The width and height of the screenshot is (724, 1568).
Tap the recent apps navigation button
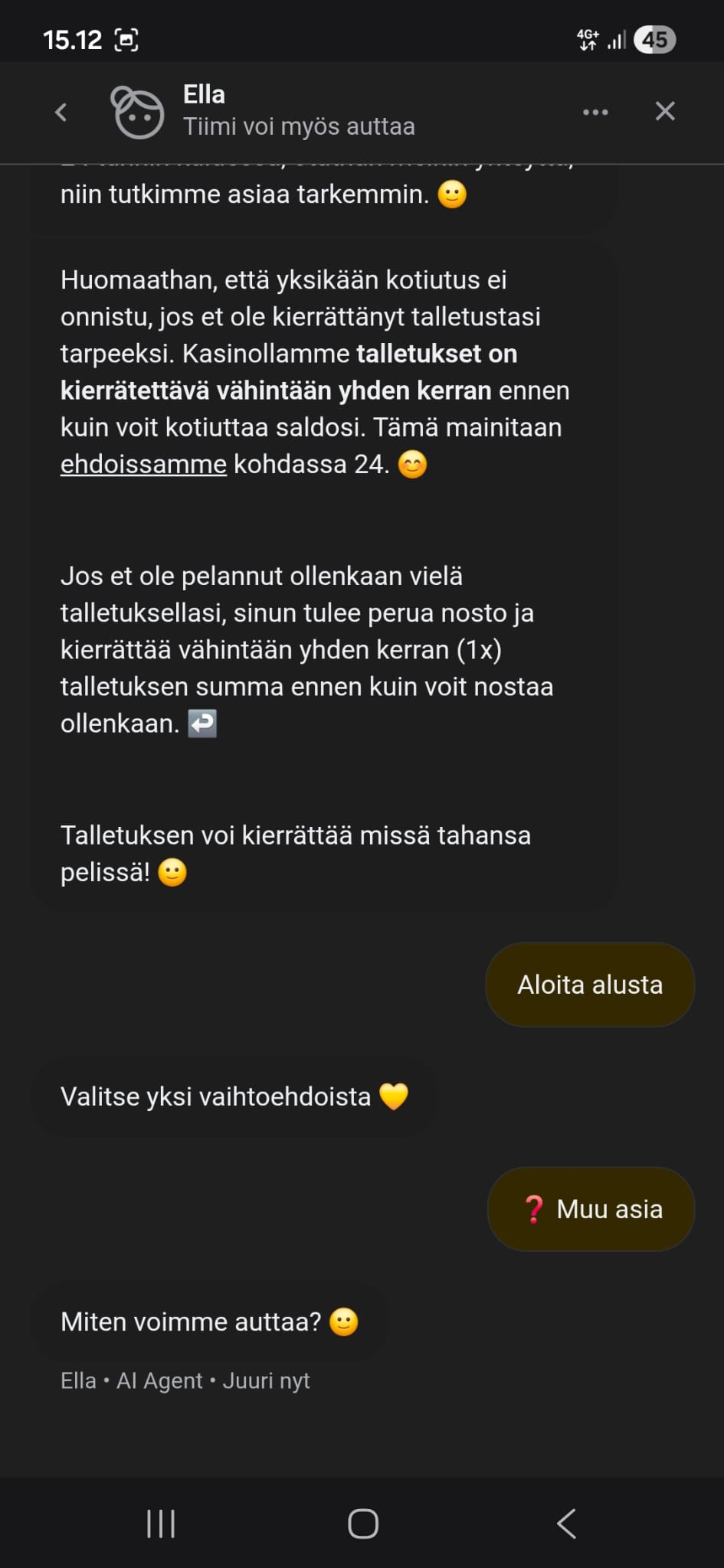click(x=159, y=1523)
